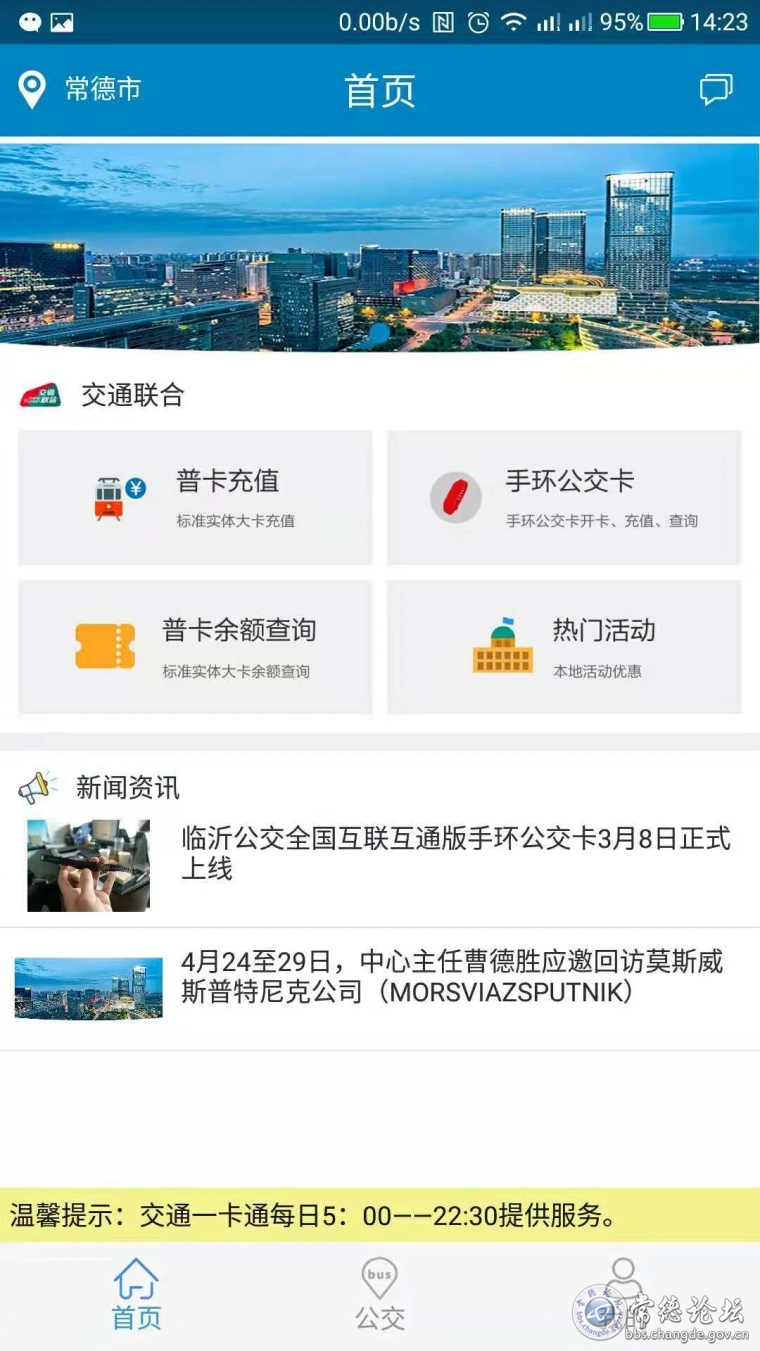Image resolution: width=760 pixels, height=1351 pixels.
Task: Open 热门活动 local promotions
Action: point(564,647)
